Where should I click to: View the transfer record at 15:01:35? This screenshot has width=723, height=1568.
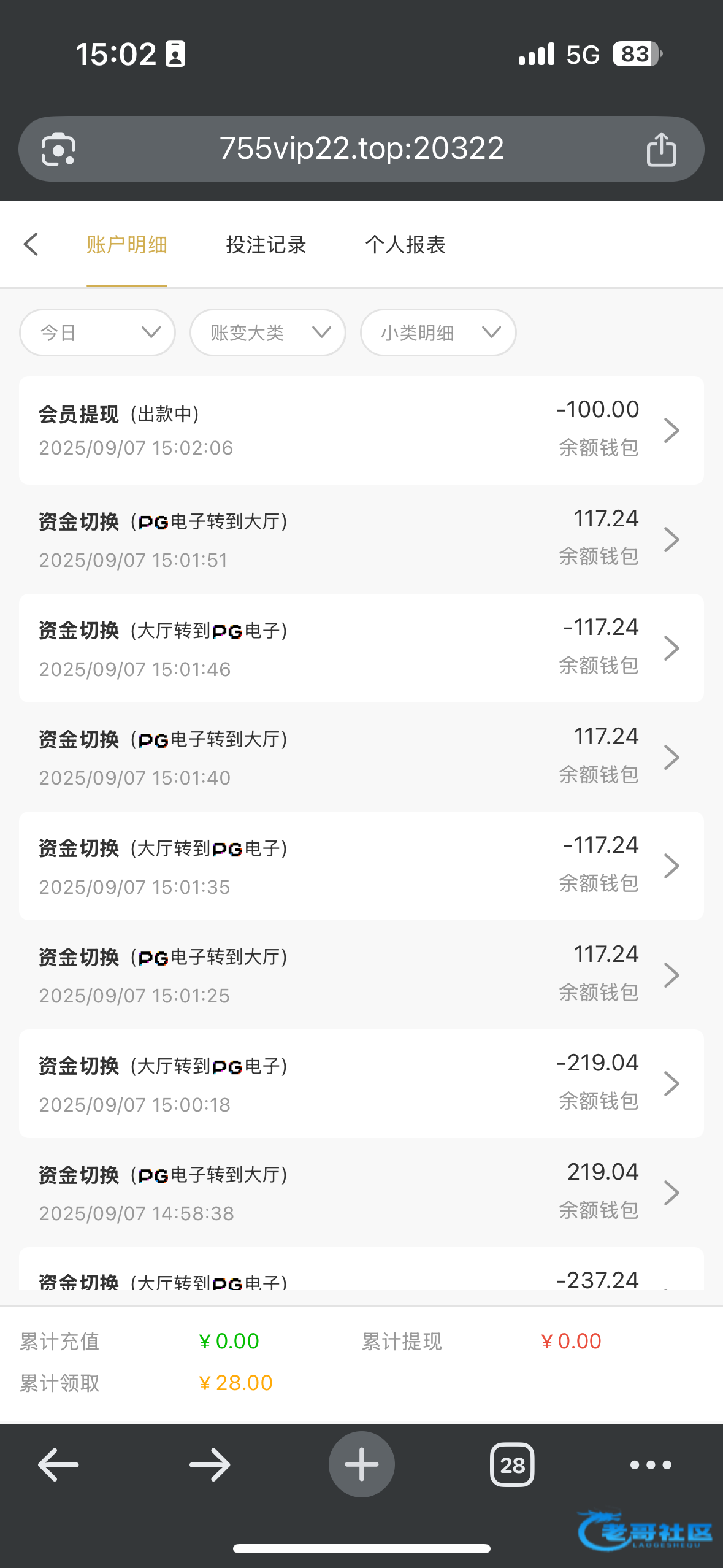point(361,866)
